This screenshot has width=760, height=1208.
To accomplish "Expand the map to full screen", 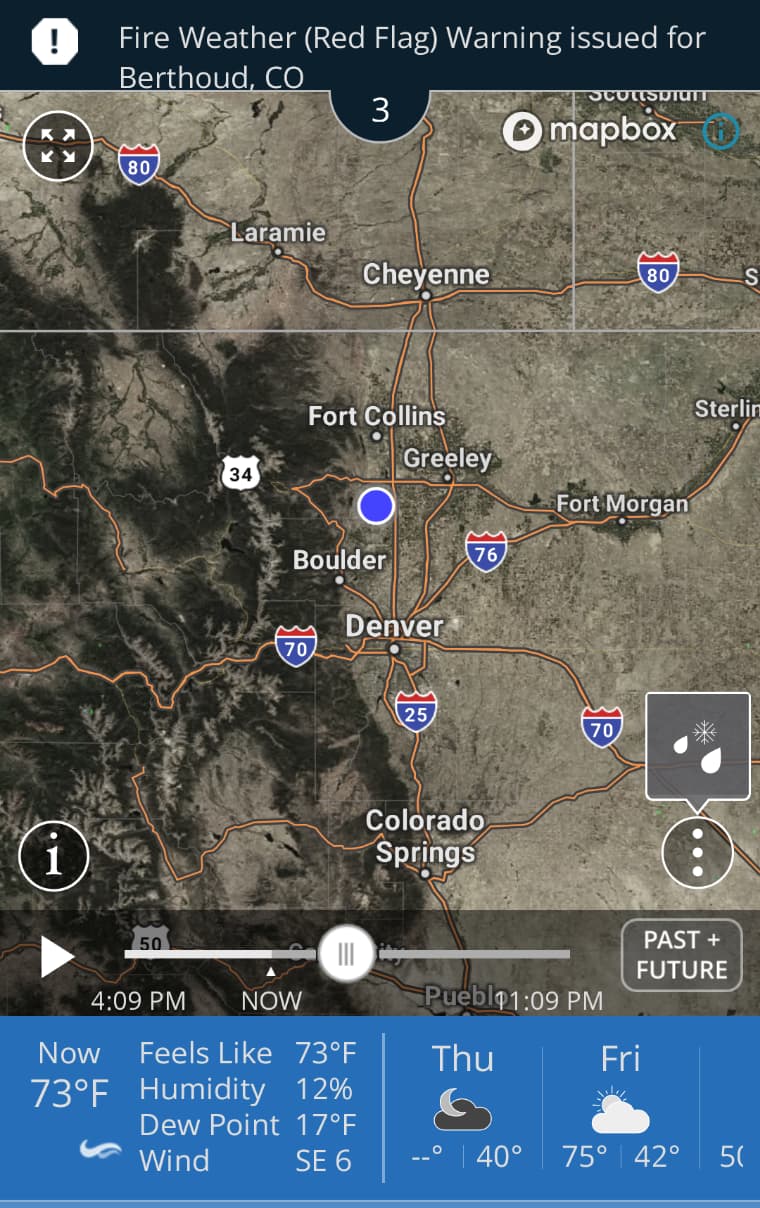I will point(58,146).
